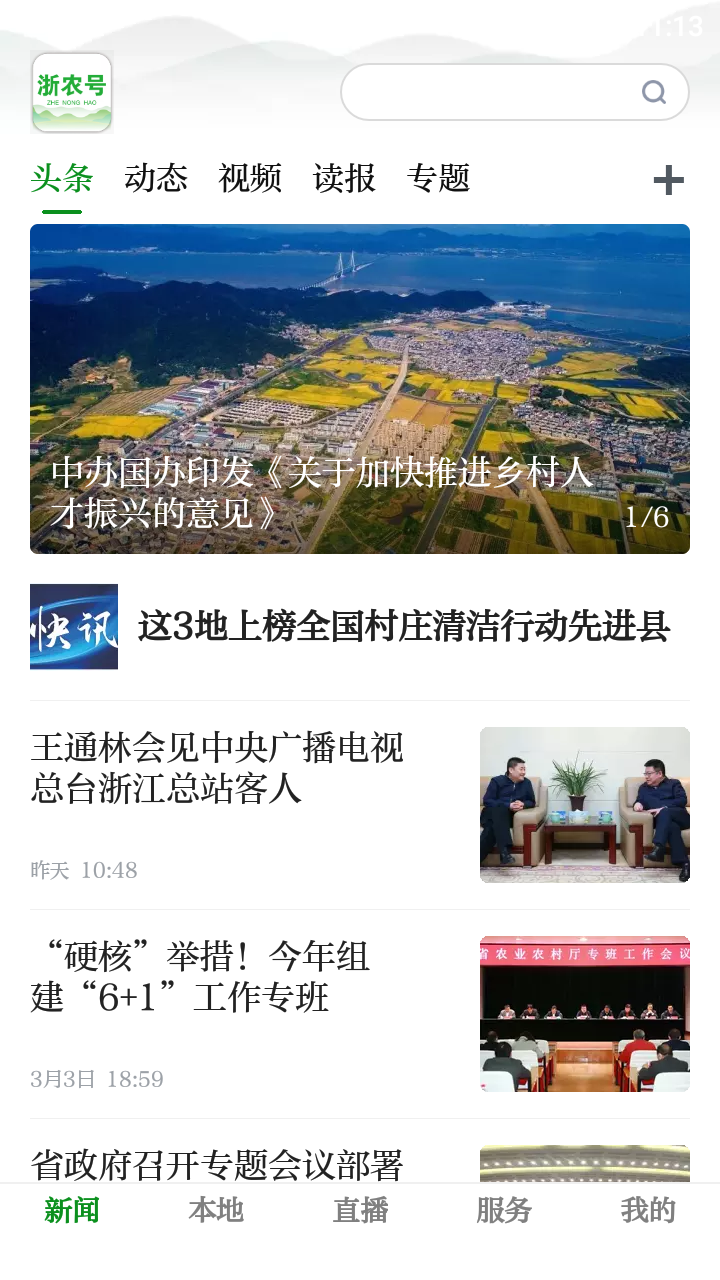Open the 省政府召开专题会议部署 article

coord(217,1165)
